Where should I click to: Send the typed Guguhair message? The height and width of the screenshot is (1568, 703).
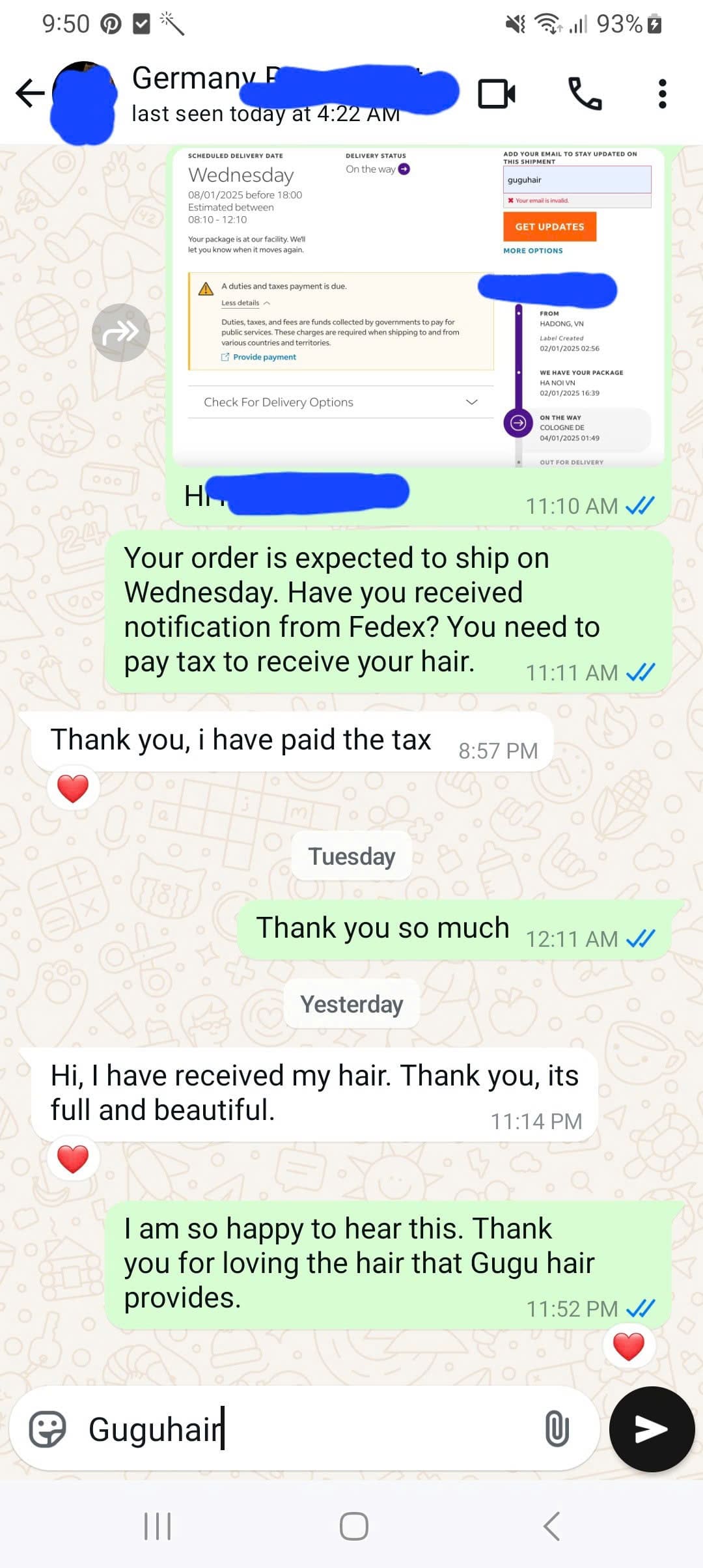click(x=652, y=1429)
